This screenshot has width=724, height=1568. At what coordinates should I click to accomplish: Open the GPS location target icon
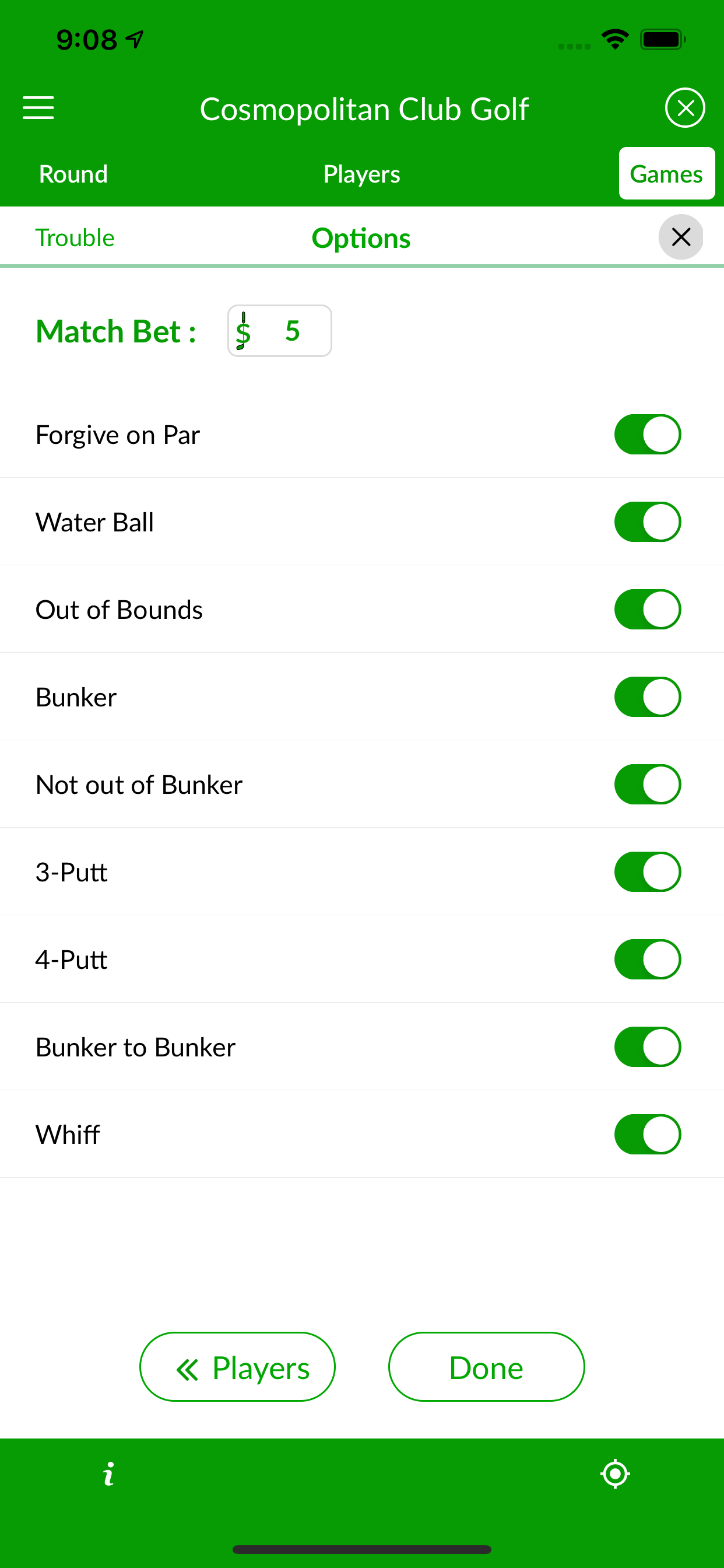click(615, 1473)
